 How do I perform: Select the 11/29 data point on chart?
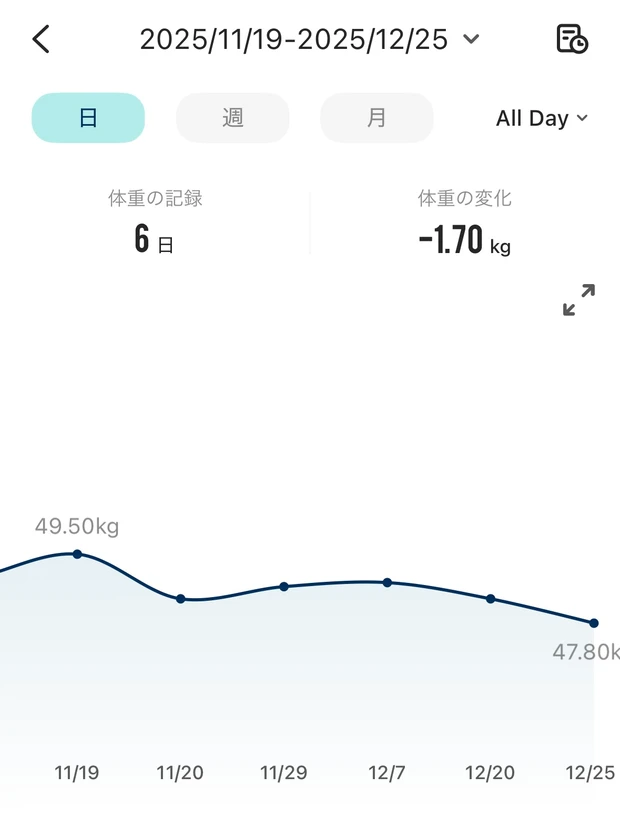click(x=284, y=586)
